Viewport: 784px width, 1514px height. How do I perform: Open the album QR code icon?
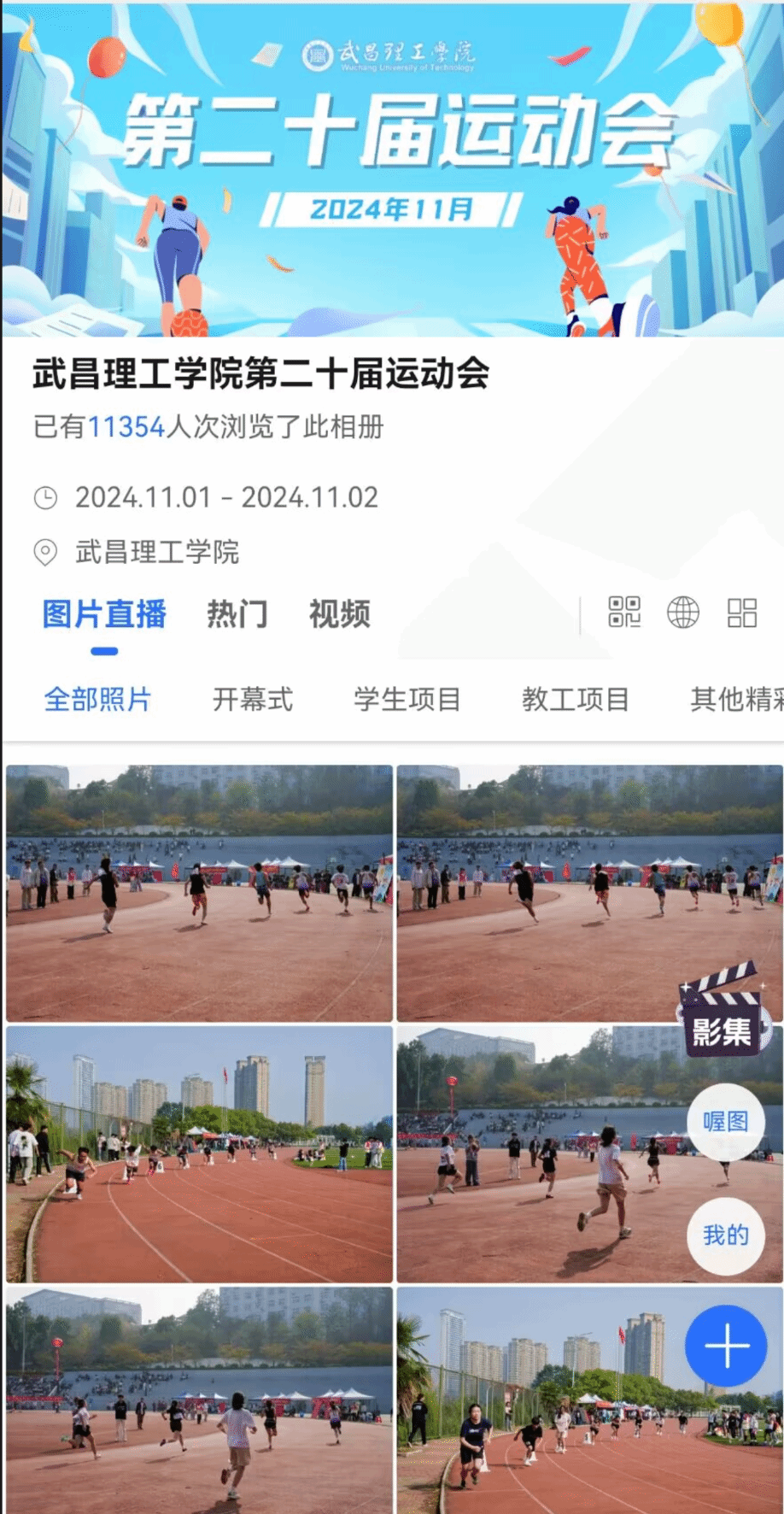pyautogui.click(x=624, y=613)
